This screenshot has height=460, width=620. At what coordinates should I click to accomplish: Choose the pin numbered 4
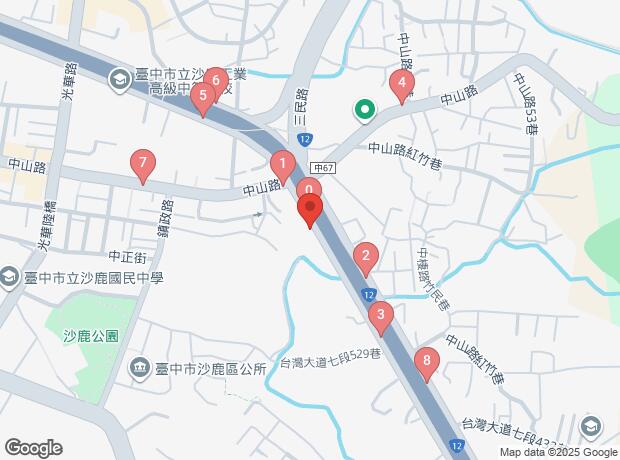coord(402,85)
